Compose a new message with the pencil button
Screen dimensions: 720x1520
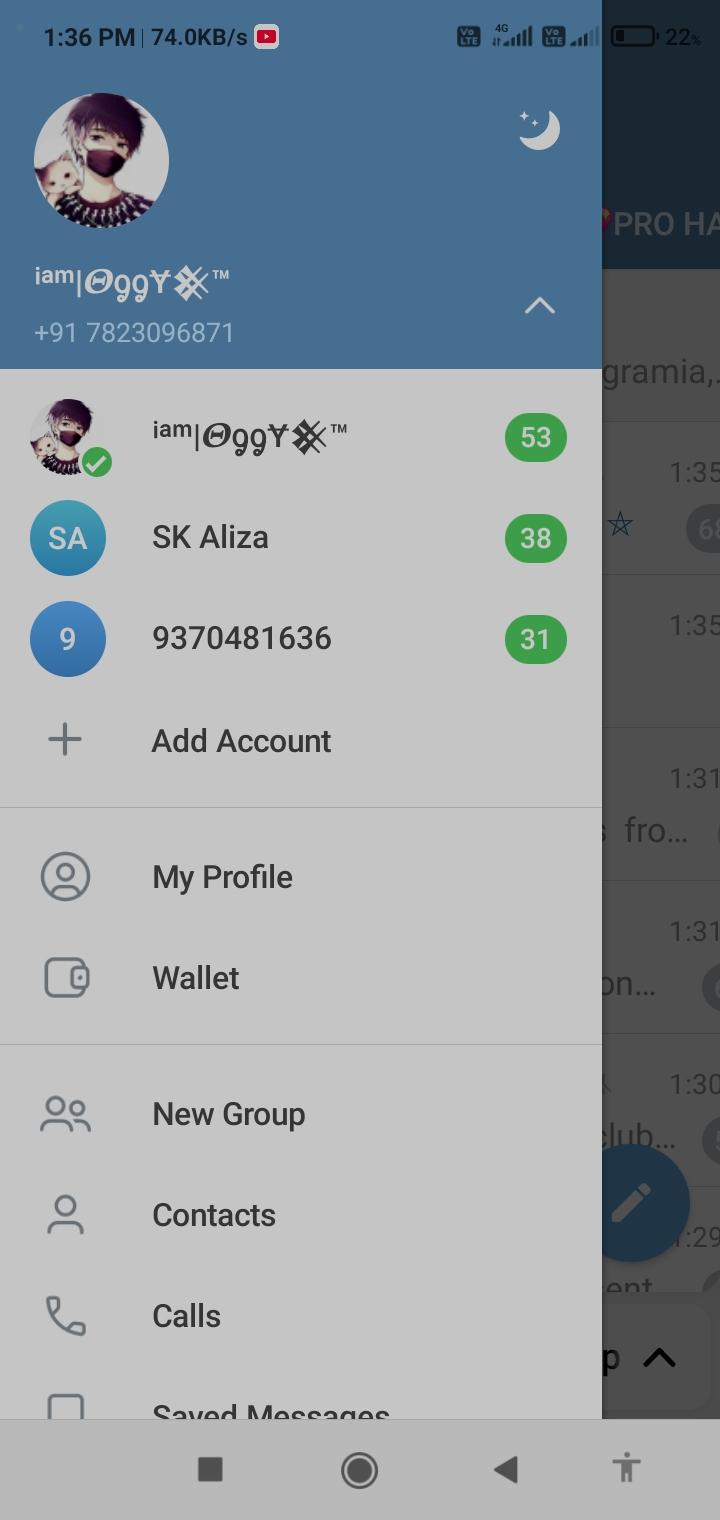tap(632, 1203)
